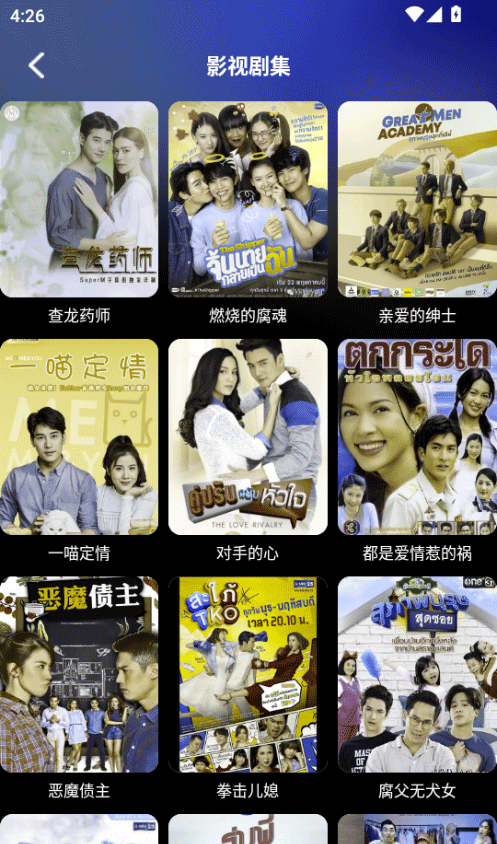Open the 燃烧的腐魂 series poster

248,199
